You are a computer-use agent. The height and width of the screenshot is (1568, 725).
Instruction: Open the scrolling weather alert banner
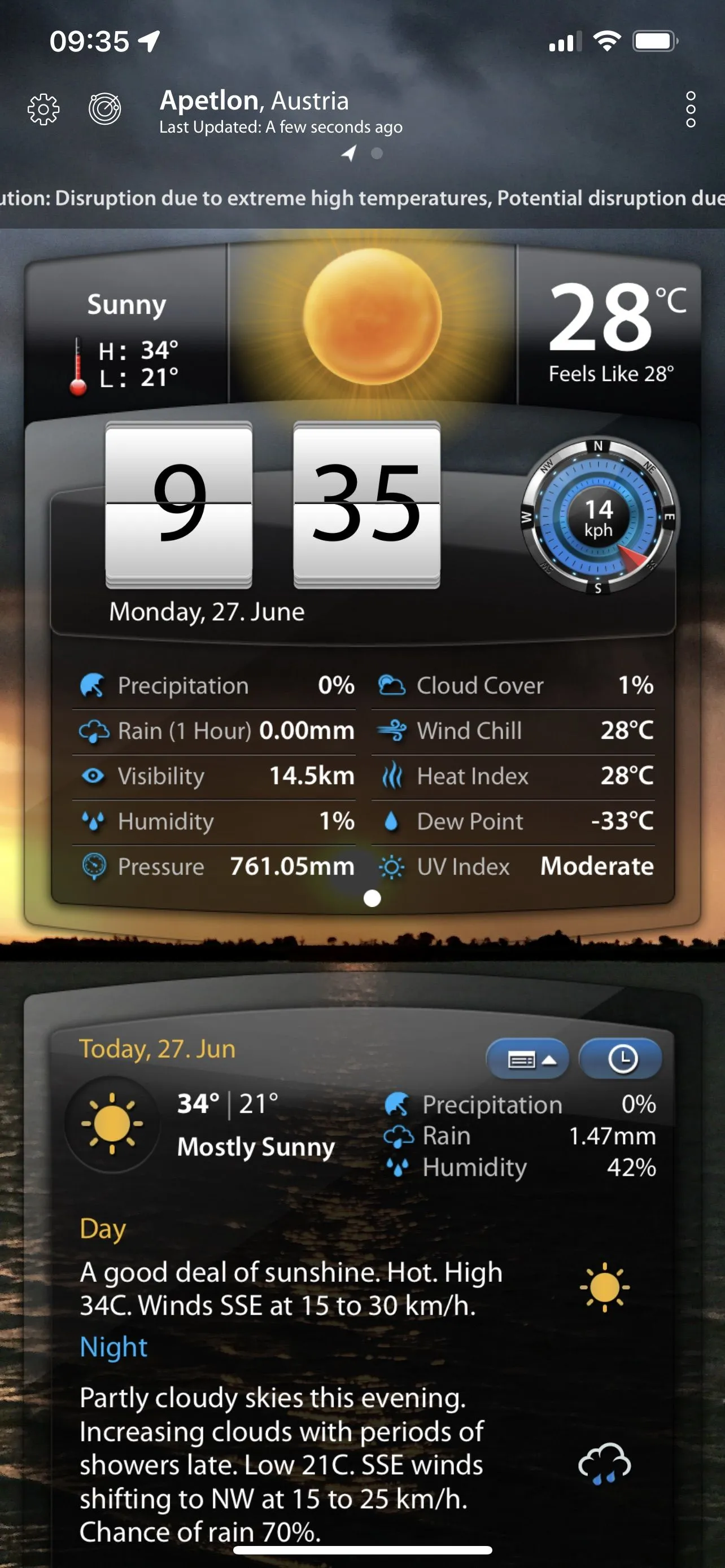point(362,199)
